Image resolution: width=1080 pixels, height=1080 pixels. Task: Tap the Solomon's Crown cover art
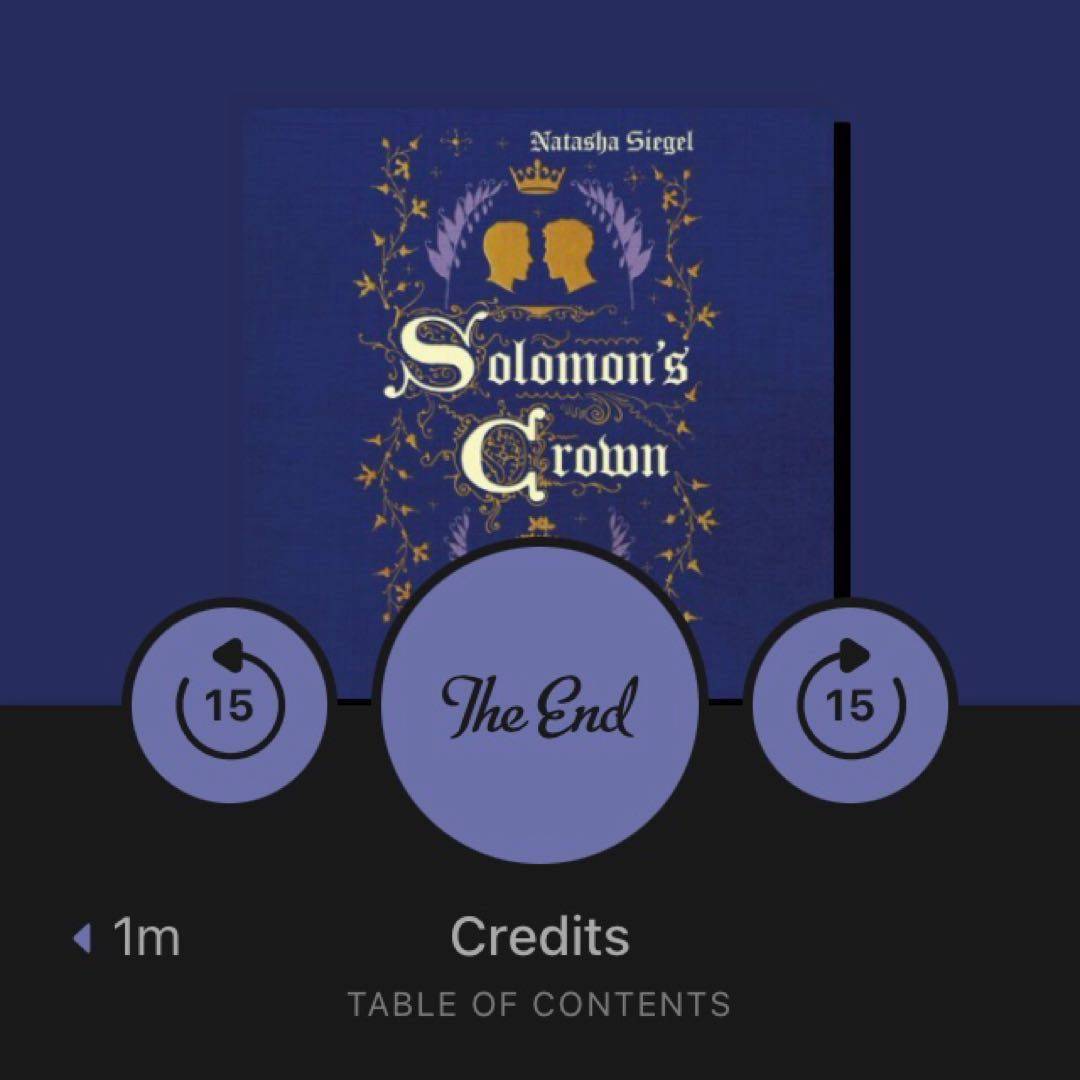pos(540,330)
